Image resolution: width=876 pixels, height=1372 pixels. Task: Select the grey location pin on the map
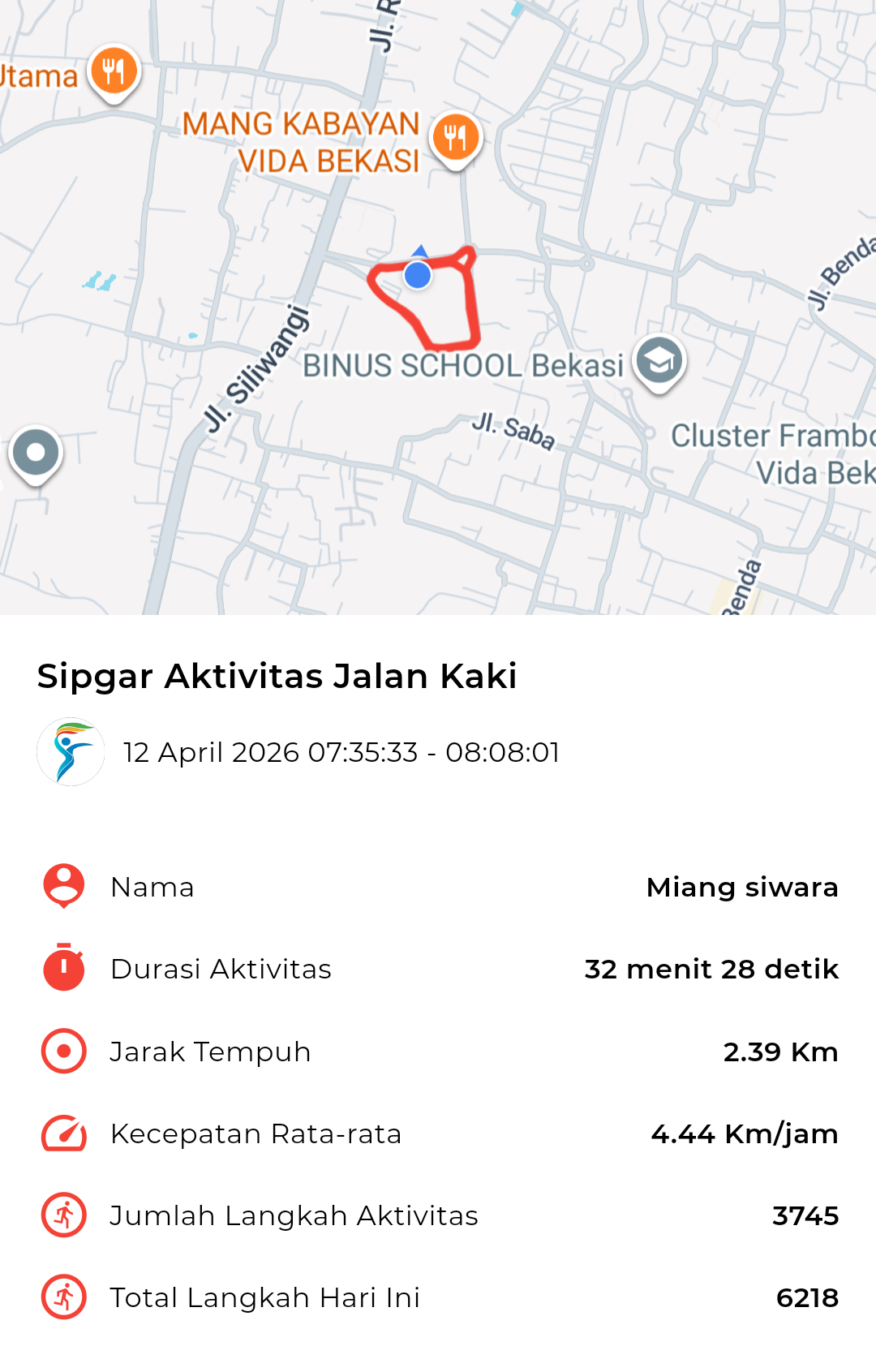point(36,453)
